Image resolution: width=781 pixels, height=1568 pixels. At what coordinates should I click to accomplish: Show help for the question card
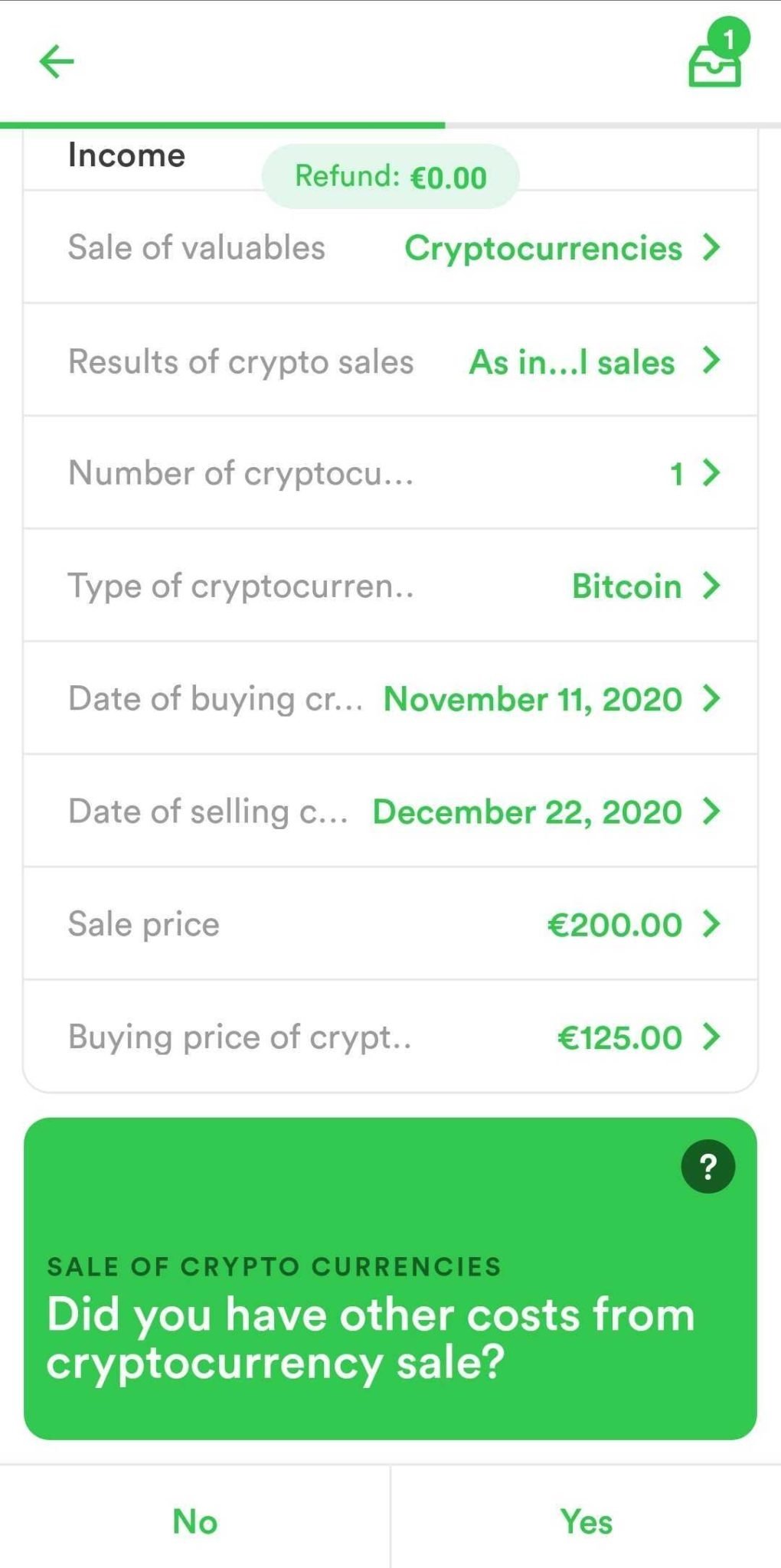pos(707,1166)
